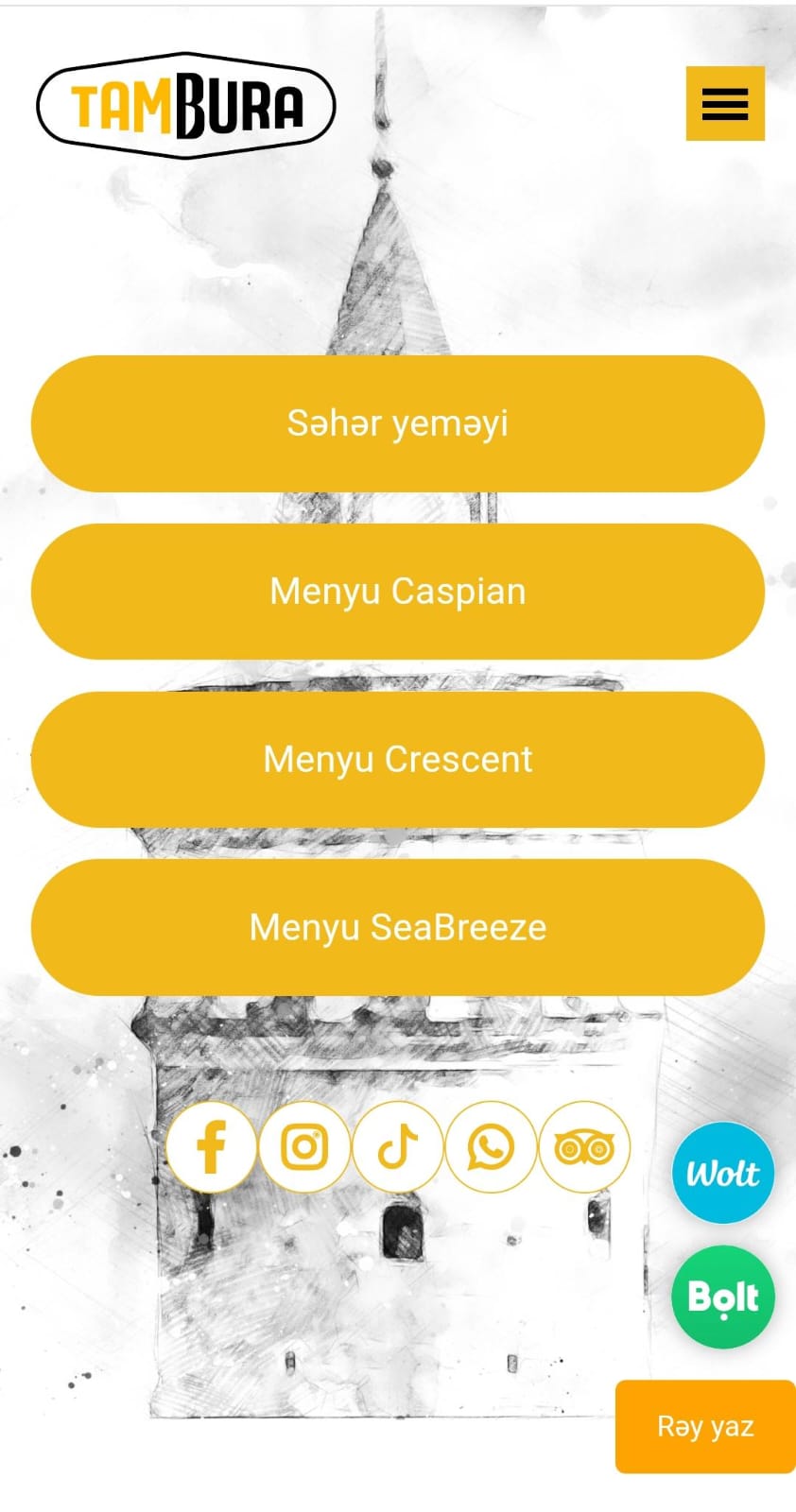Click the Tambura logo
Image resolution: width=796 pixels, height=1512 pixels.
click(185, 104)
